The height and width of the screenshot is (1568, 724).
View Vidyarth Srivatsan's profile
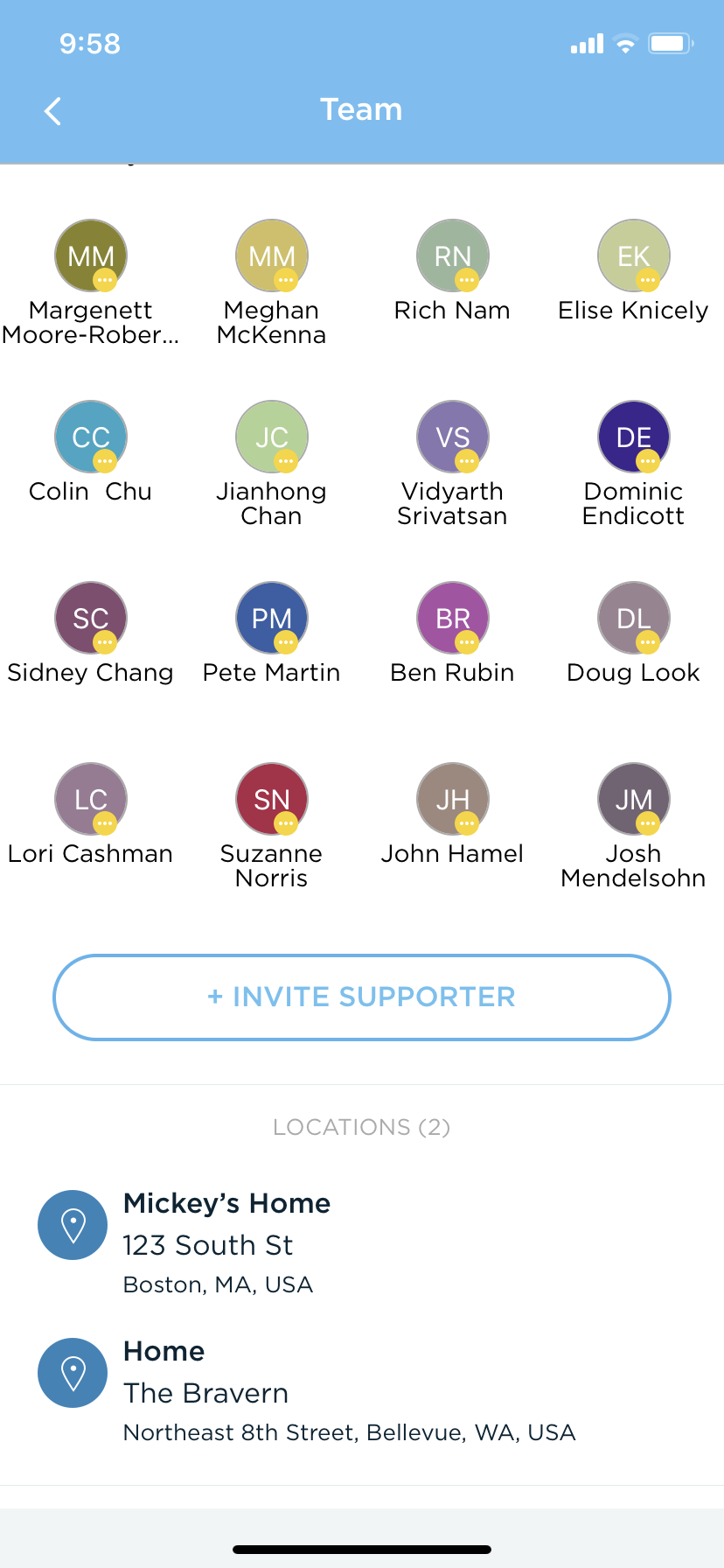[x=453, y=437]
